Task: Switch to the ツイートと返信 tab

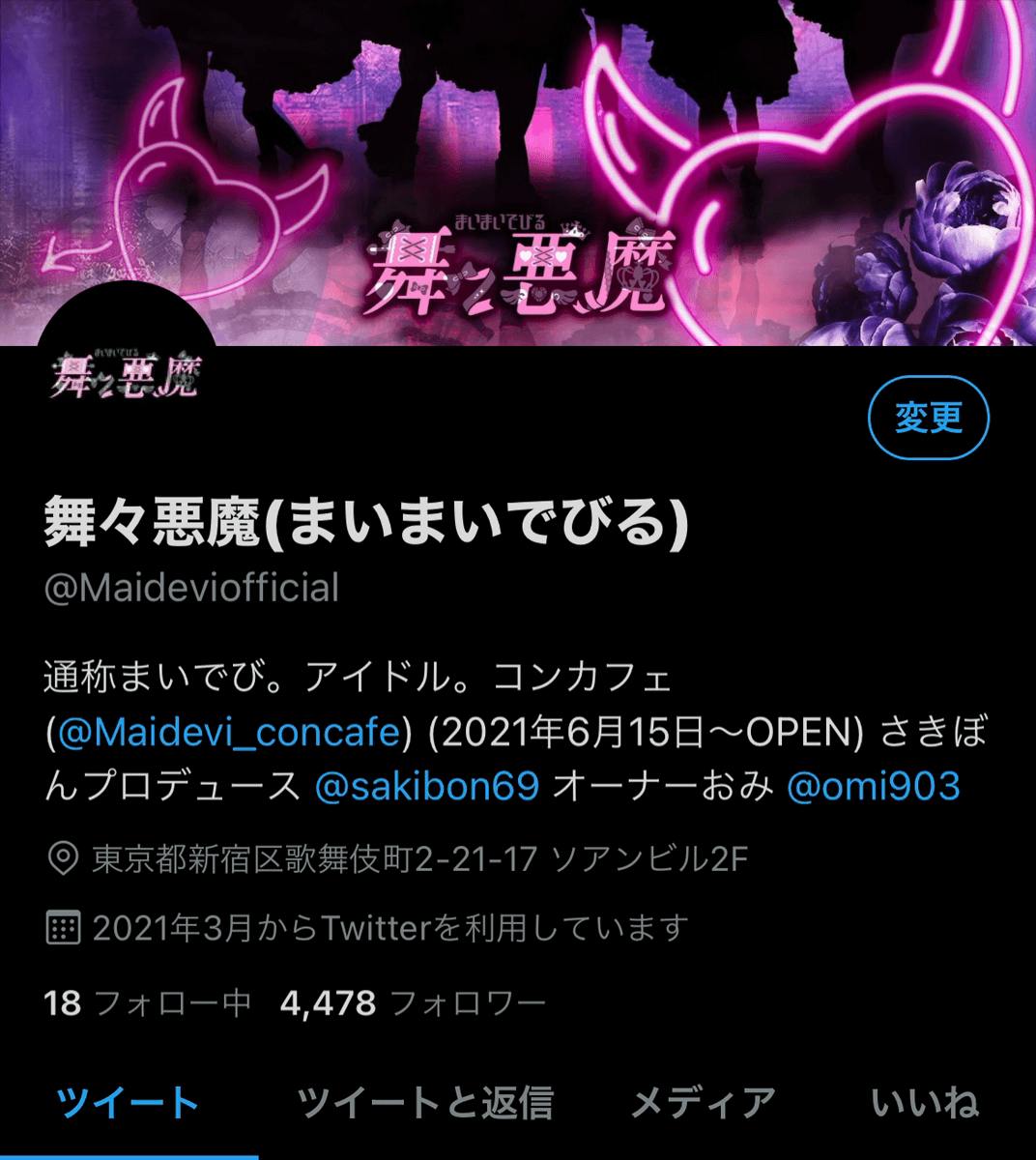Action: pos(424,1102)
